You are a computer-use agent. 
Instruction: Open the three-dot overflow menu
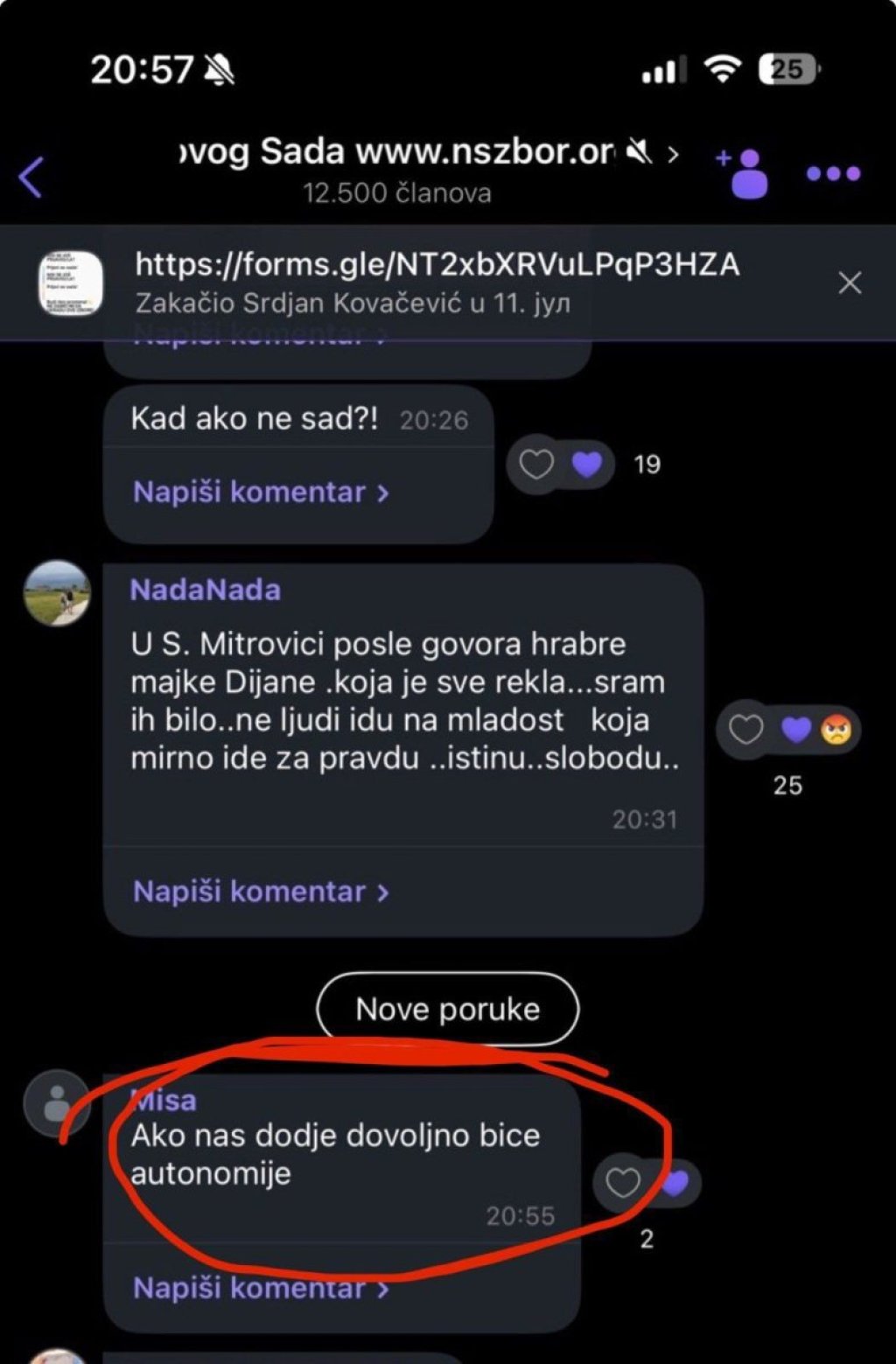[832, 173]
